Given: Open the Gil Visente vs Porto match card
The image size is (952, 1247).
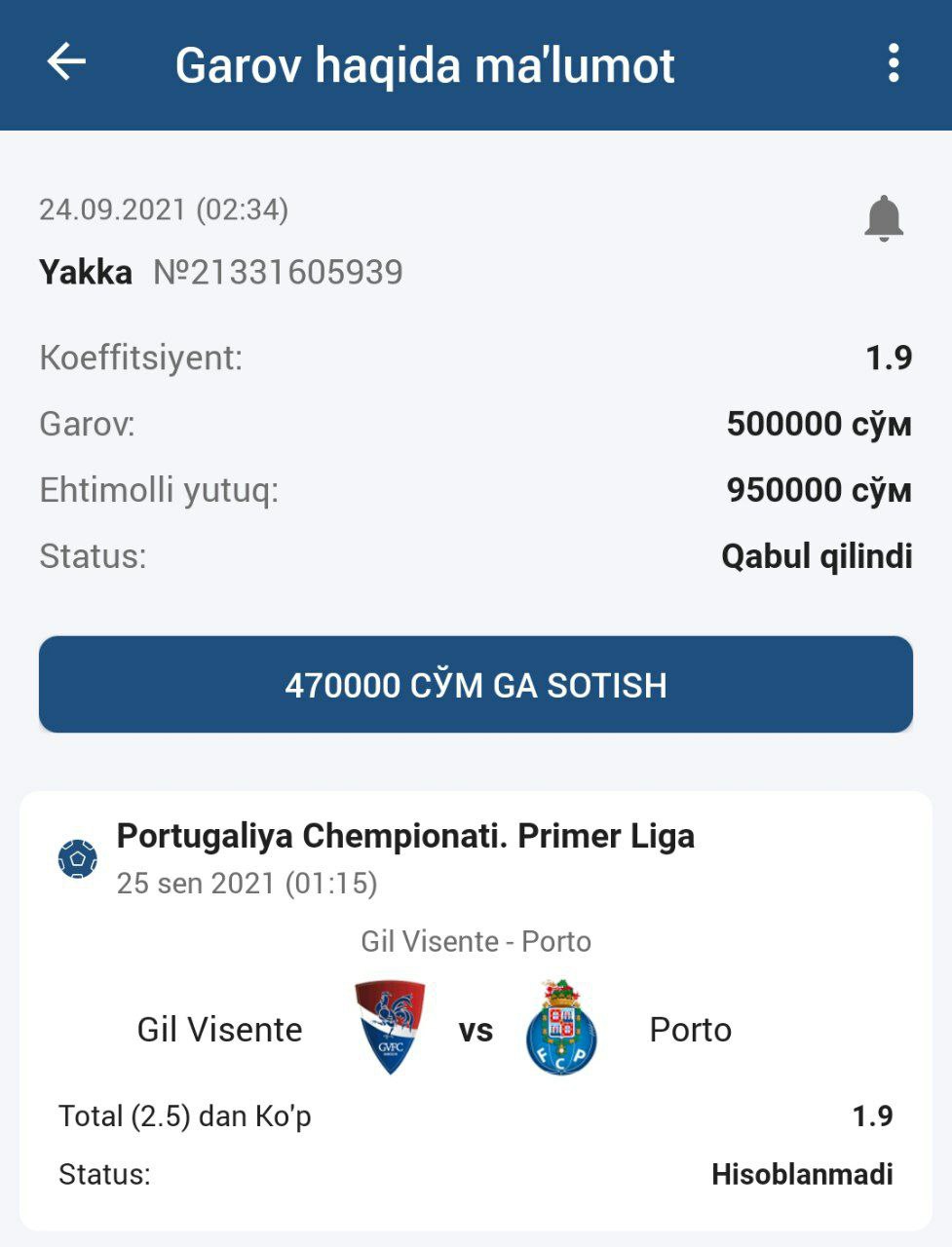Looking at the screenshot, I should [x=476, y=1013].
